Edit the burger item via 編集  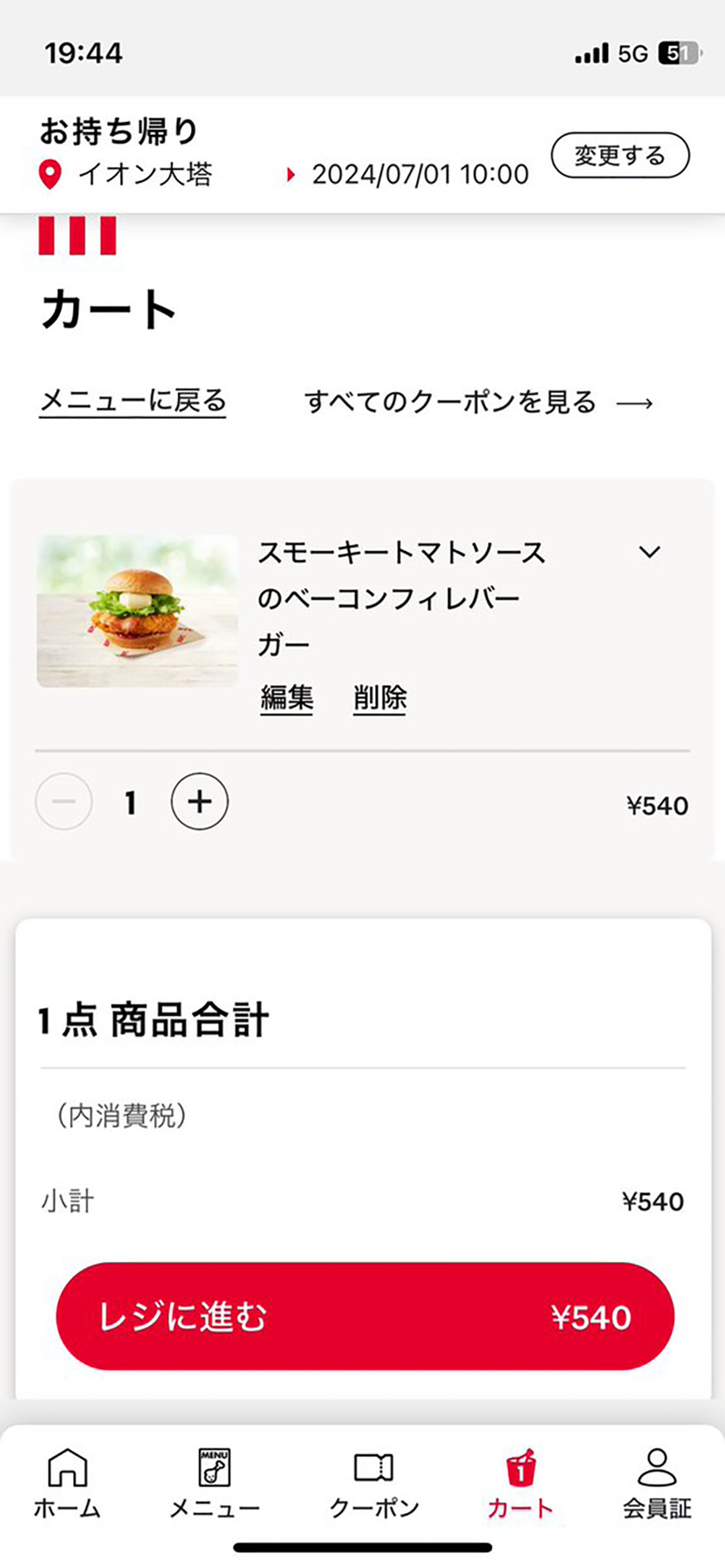(286, 697)
